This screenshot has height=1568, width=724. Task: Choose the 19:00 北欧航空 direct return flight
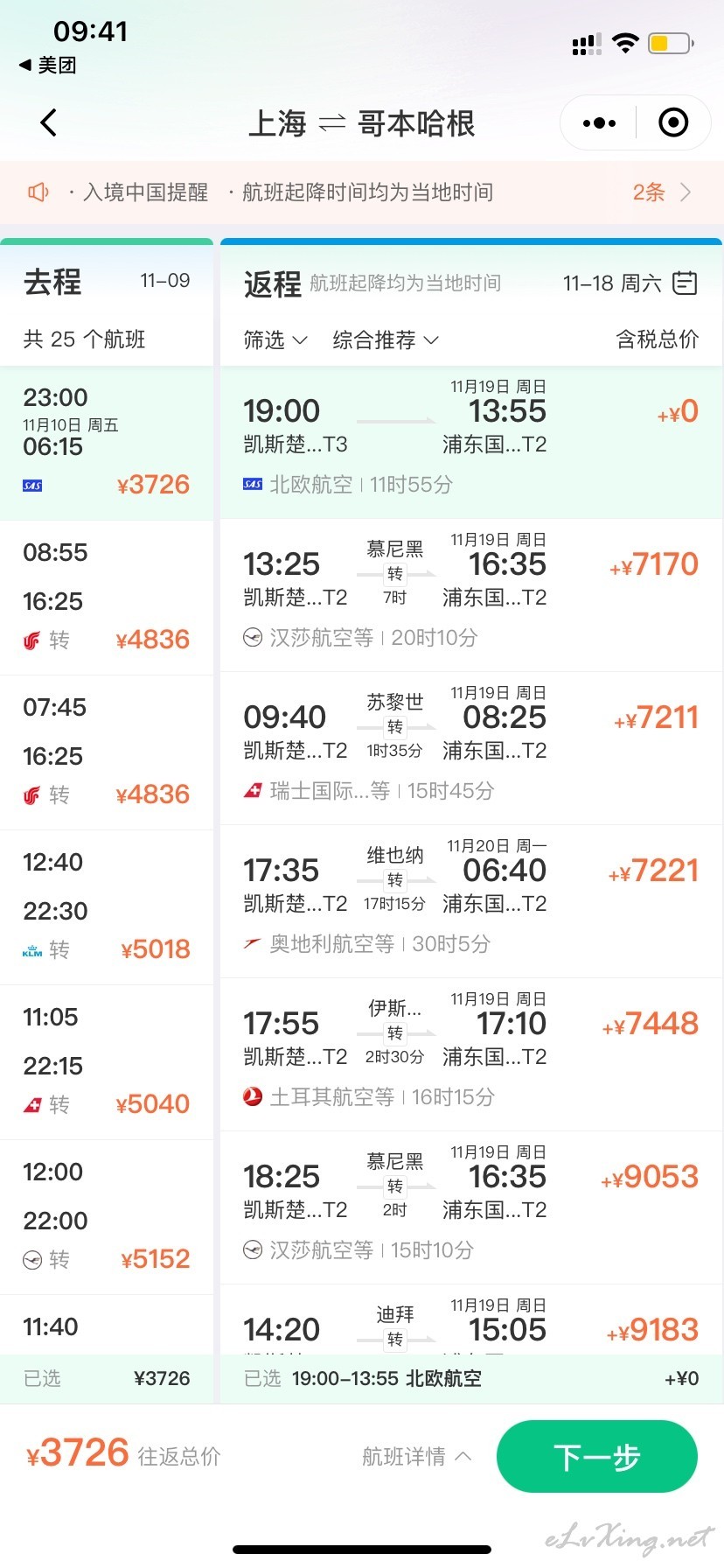click(471, 443)
